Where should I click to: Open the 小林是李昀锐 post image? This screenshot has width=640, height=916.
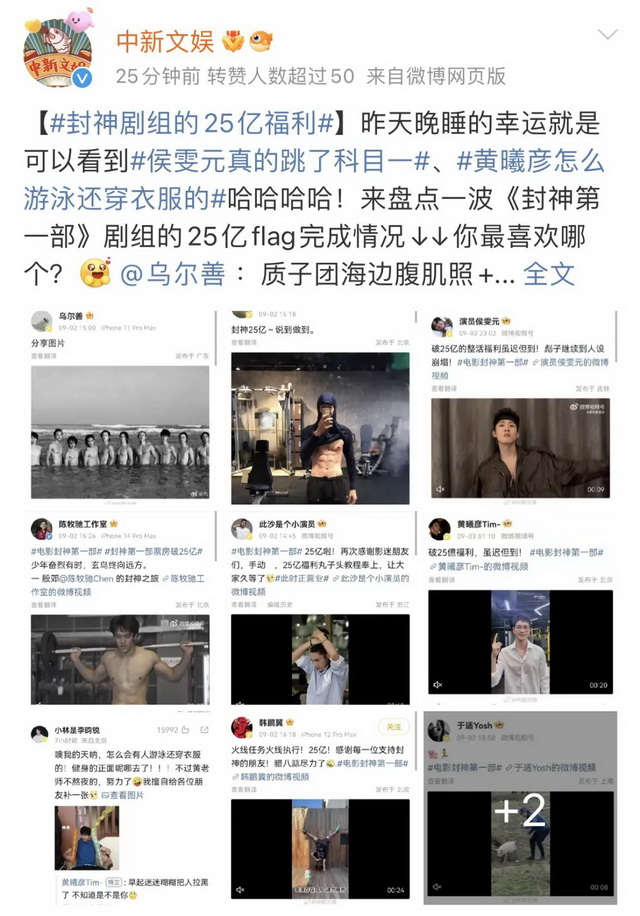119,808
